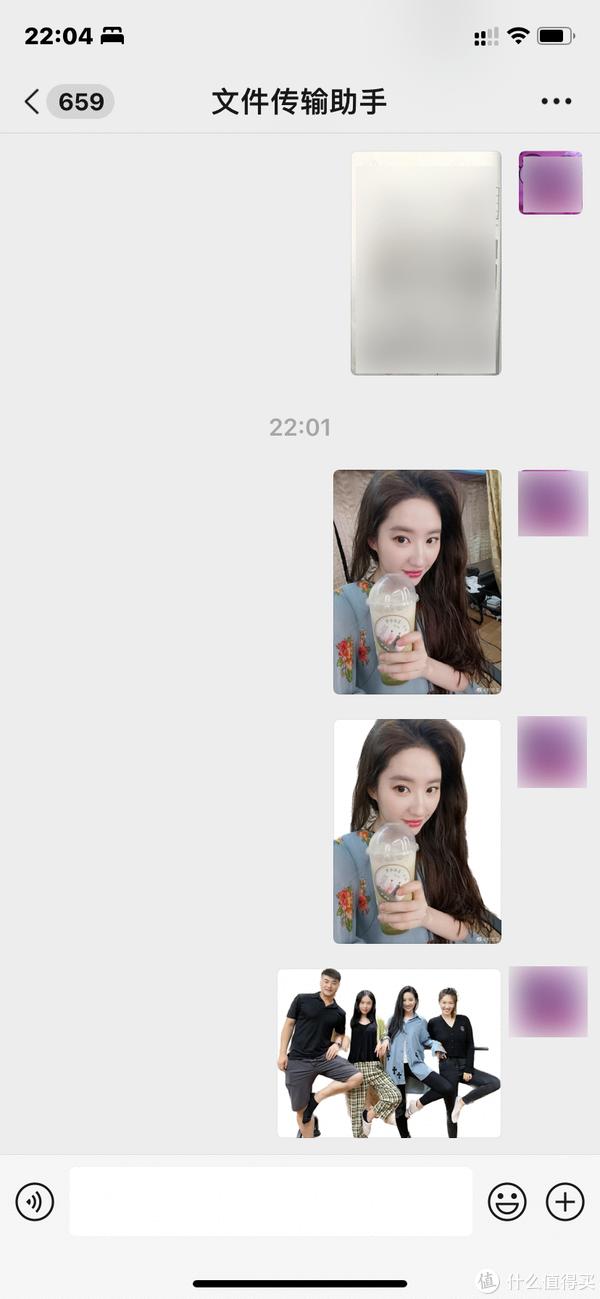Switch to voice message input

[x=35, y=1201]
